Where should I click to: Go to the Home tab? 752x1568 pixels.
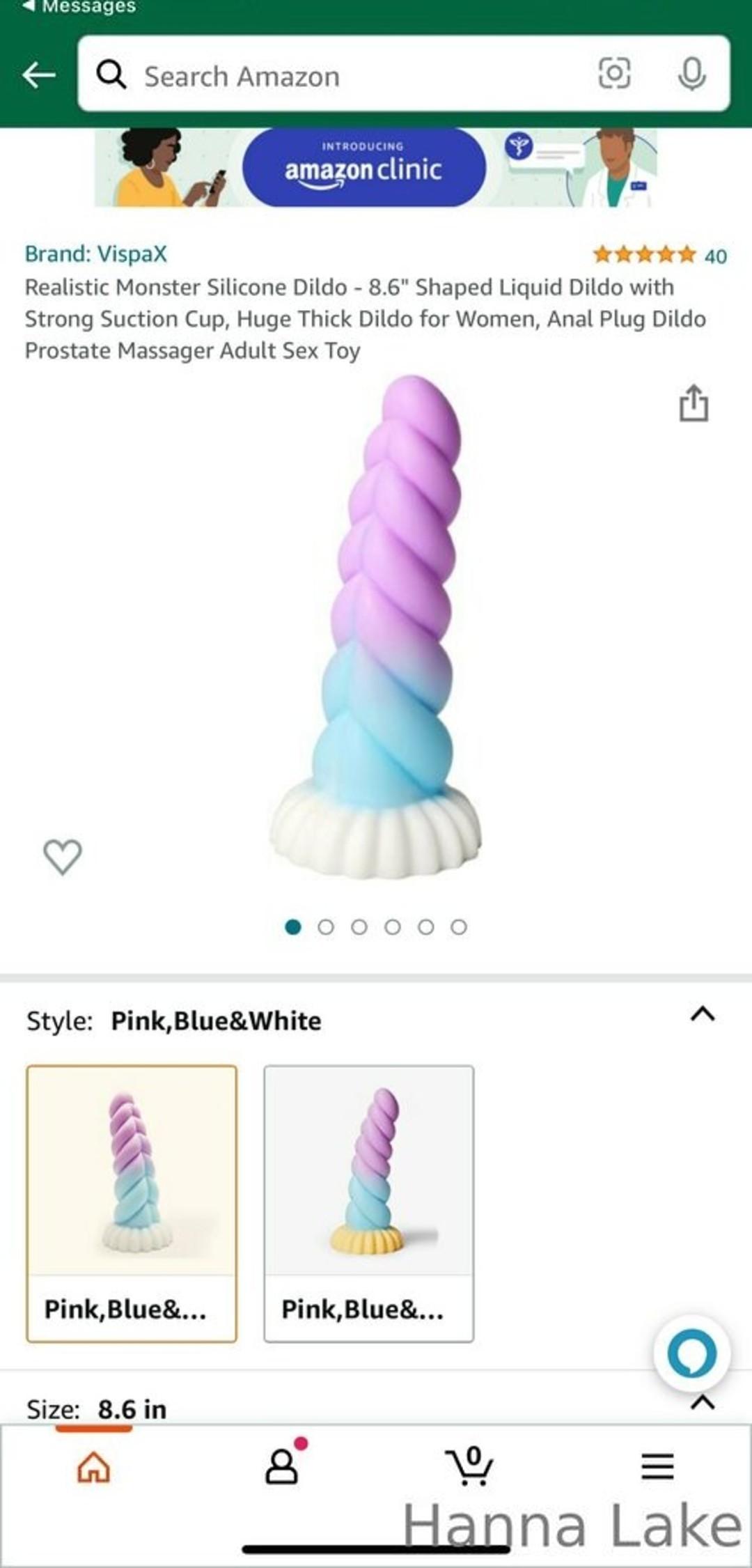coord(94,1467)
